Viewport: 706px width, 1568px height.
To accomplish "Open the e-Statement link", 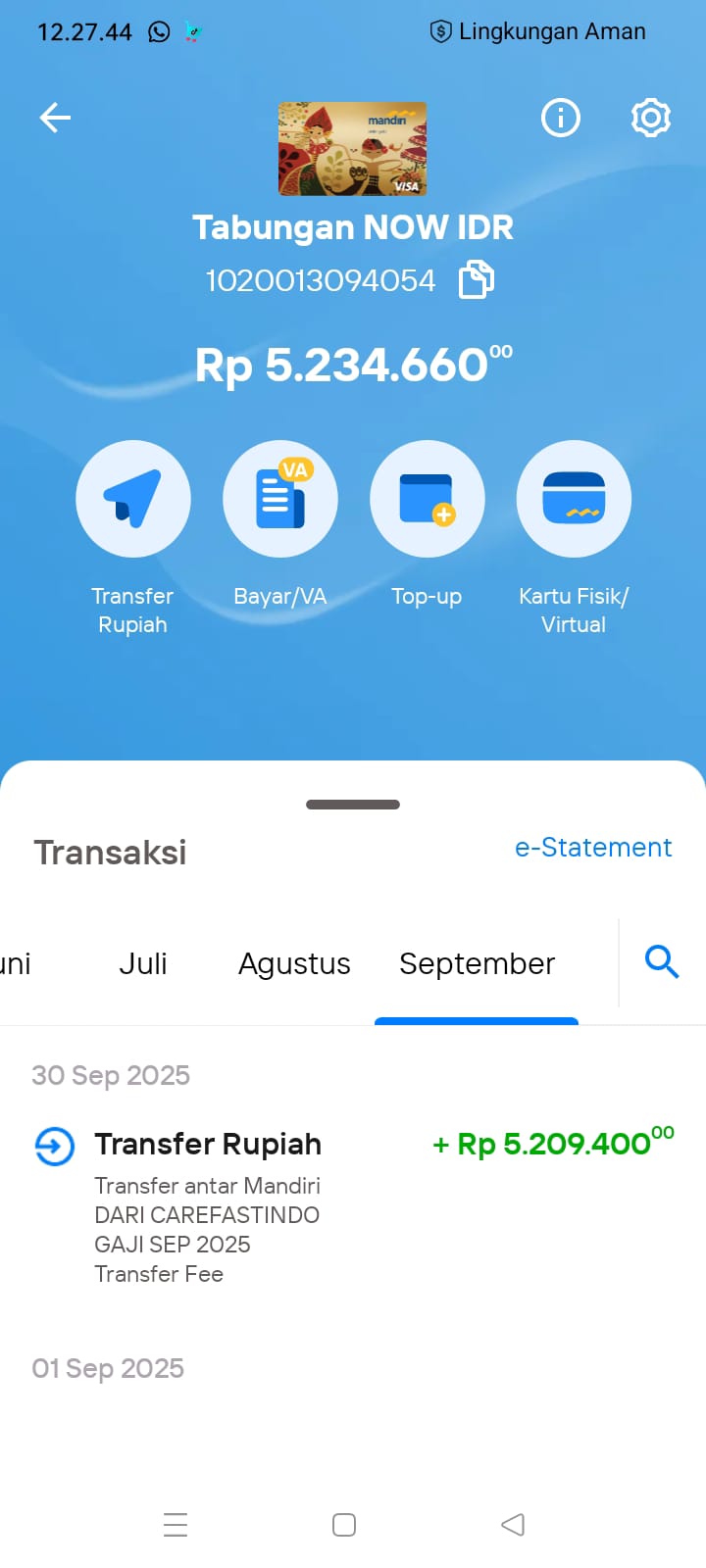I will 593,848.
